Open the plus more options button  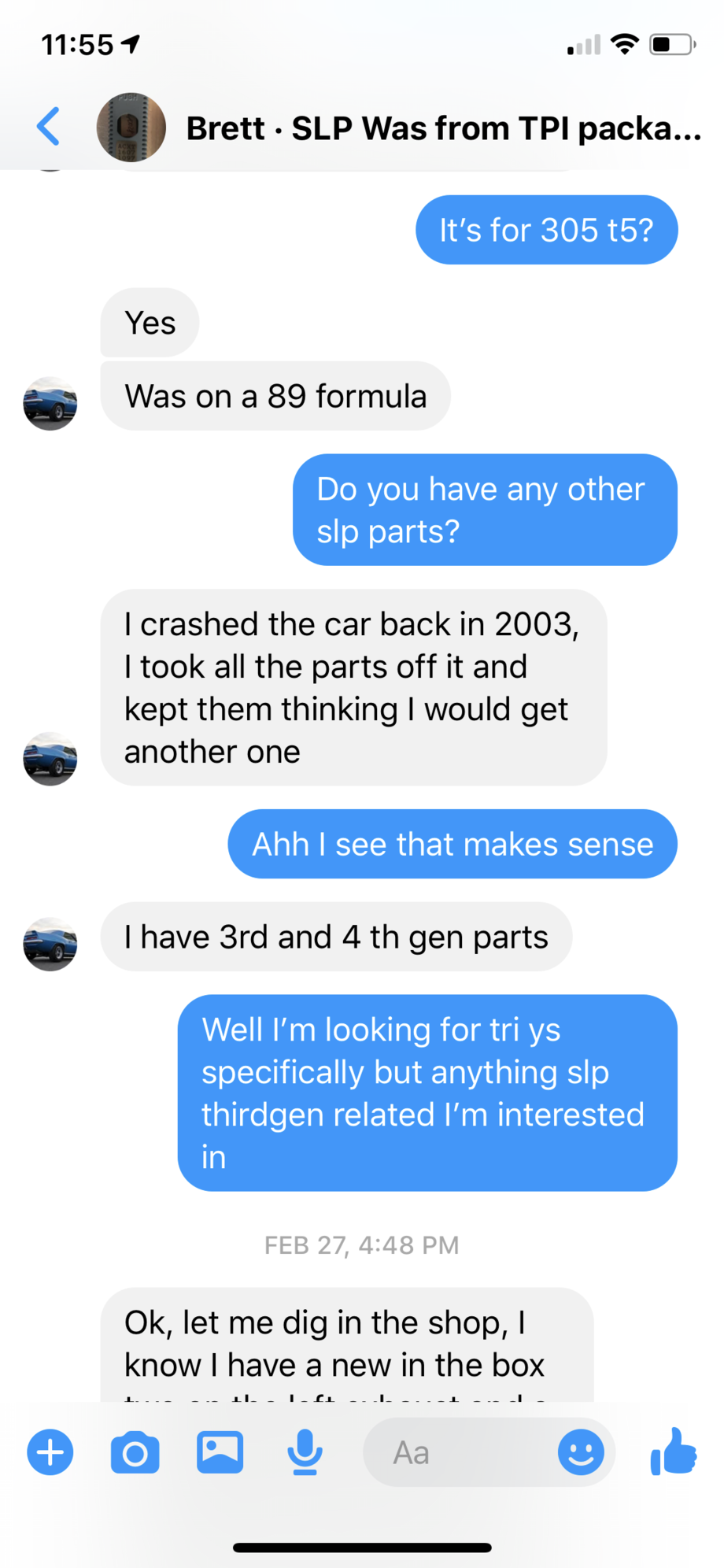tap(50, 1452)
